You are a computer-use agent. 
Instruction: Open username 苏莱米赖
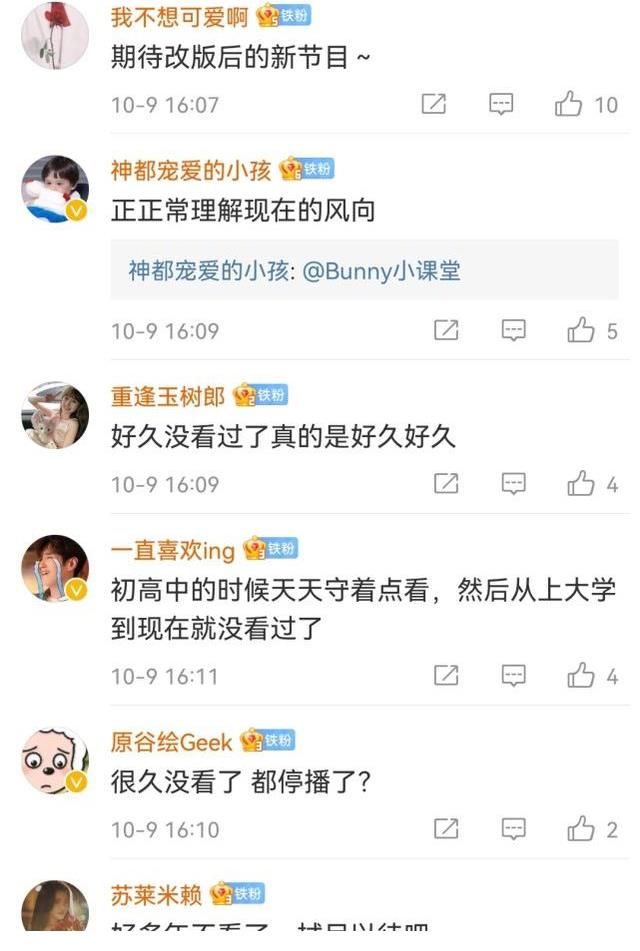tap(157, 894)
